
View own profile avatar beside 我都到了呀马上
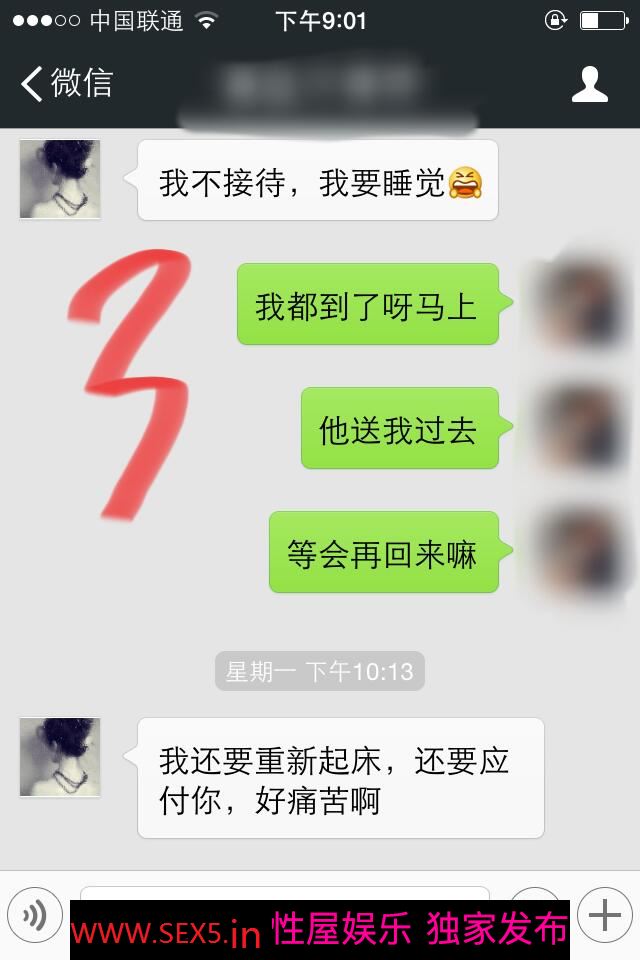click(x=579, y=304)
